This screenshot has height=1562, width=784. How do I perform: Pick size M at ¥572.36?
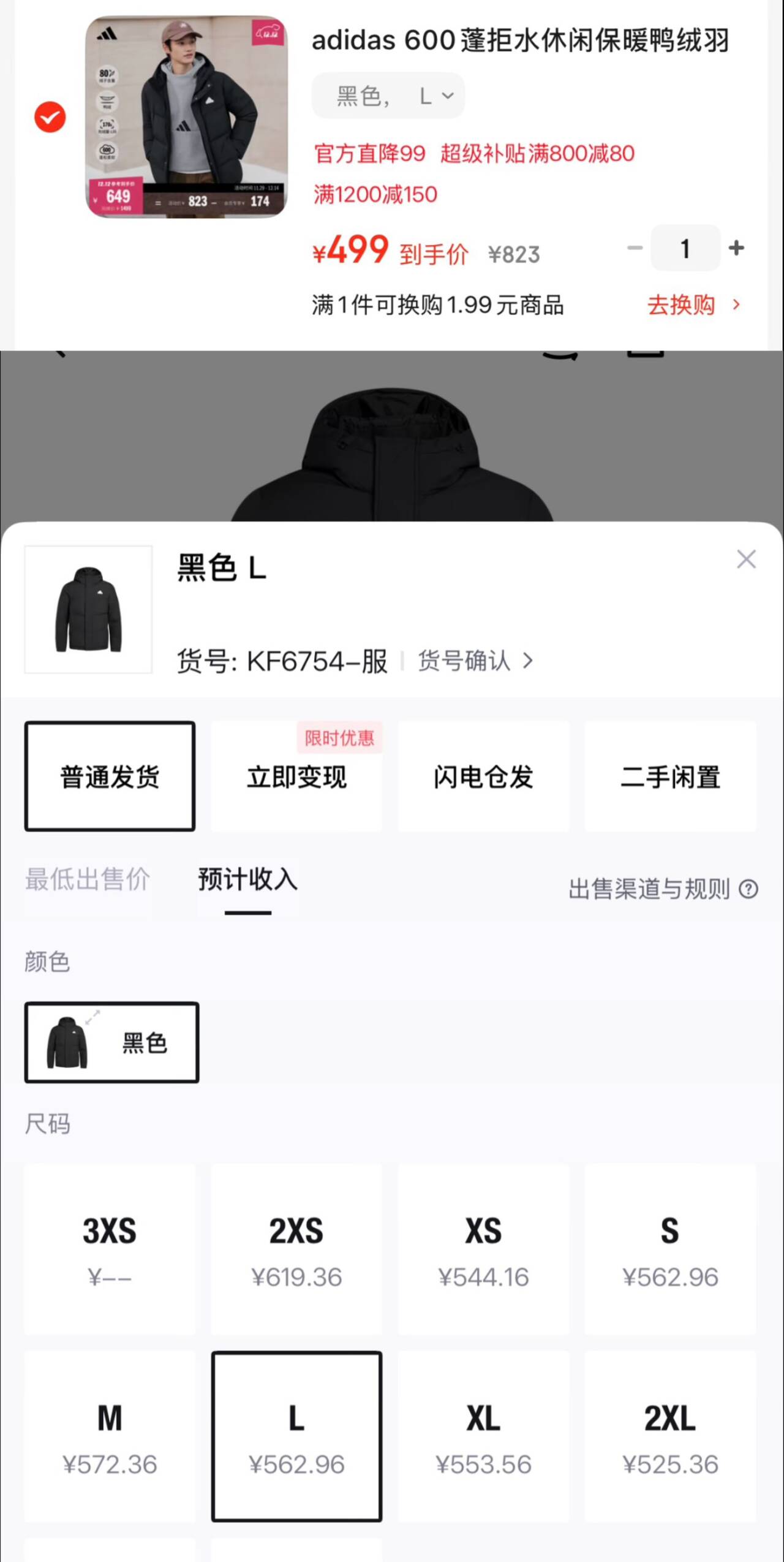[x=110, y=1436]
